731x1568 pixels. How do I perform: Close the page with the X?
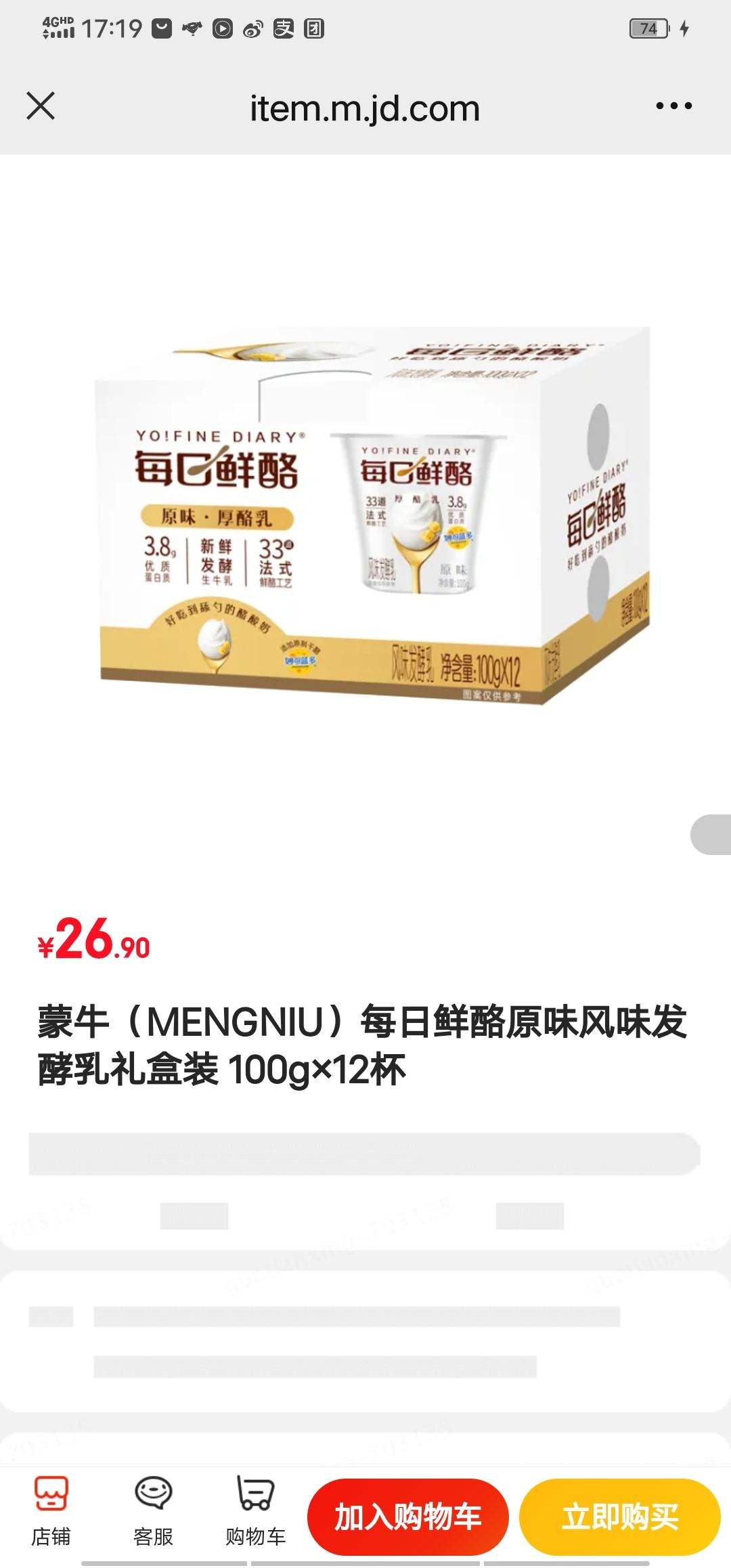tap(42, 106)
